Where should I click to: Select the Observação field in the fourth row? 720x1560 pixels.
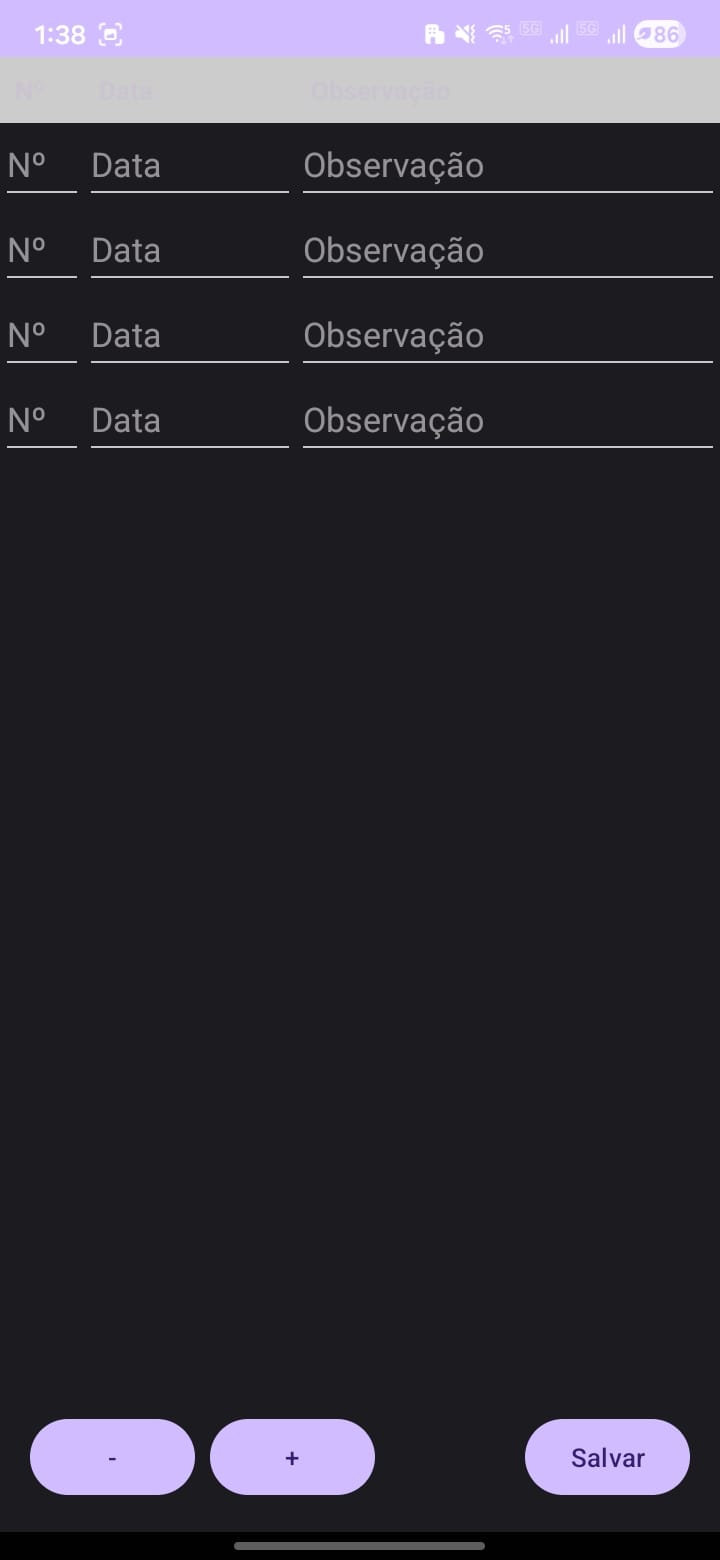[x=507, y=421]
